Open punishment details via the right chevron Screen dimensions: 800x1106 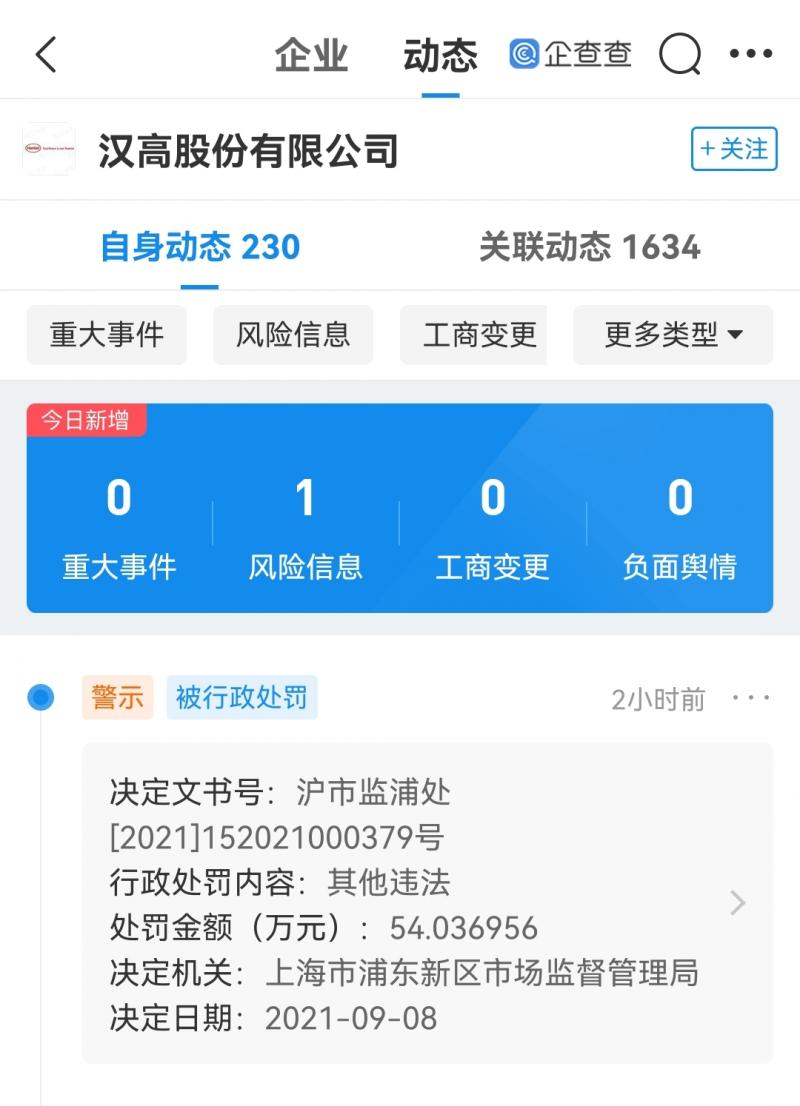738,903
